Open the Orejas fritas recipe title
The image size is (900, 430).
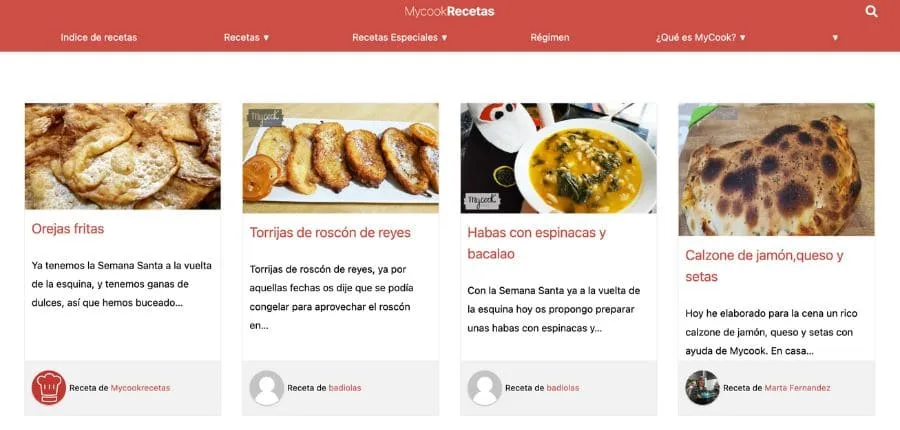68,229
